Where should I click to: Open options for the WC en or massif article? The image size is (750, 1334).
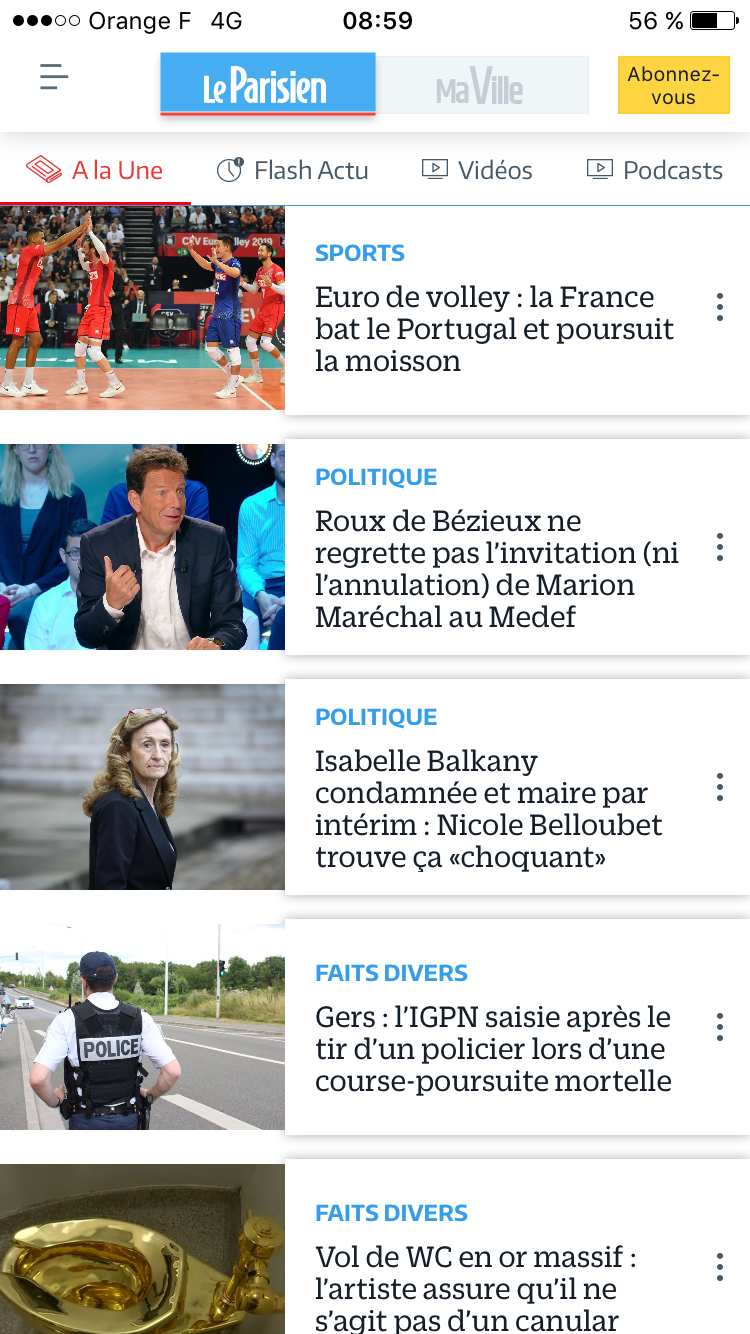click(719, 1267)
